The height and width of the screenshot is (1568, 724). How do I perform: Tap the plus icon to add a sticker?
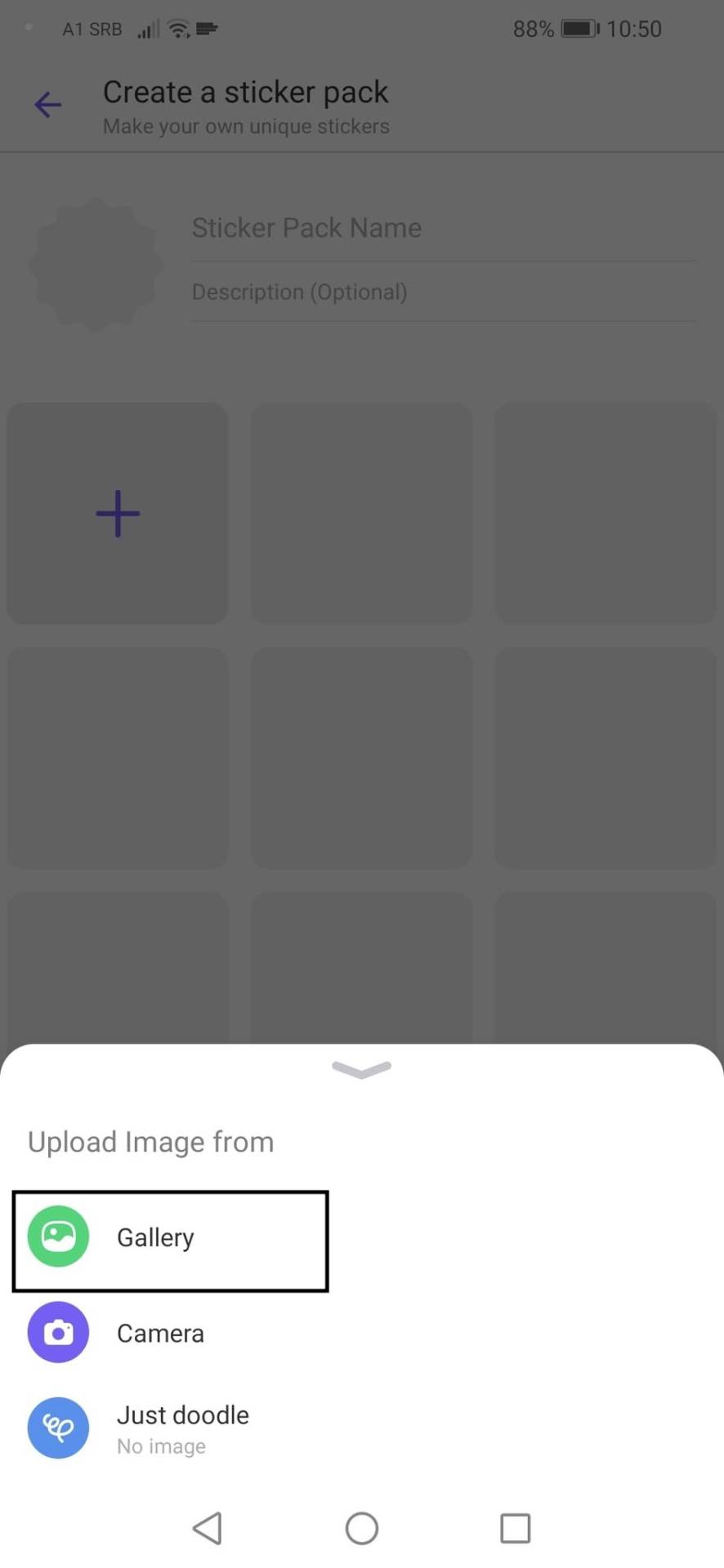[117, 513]
